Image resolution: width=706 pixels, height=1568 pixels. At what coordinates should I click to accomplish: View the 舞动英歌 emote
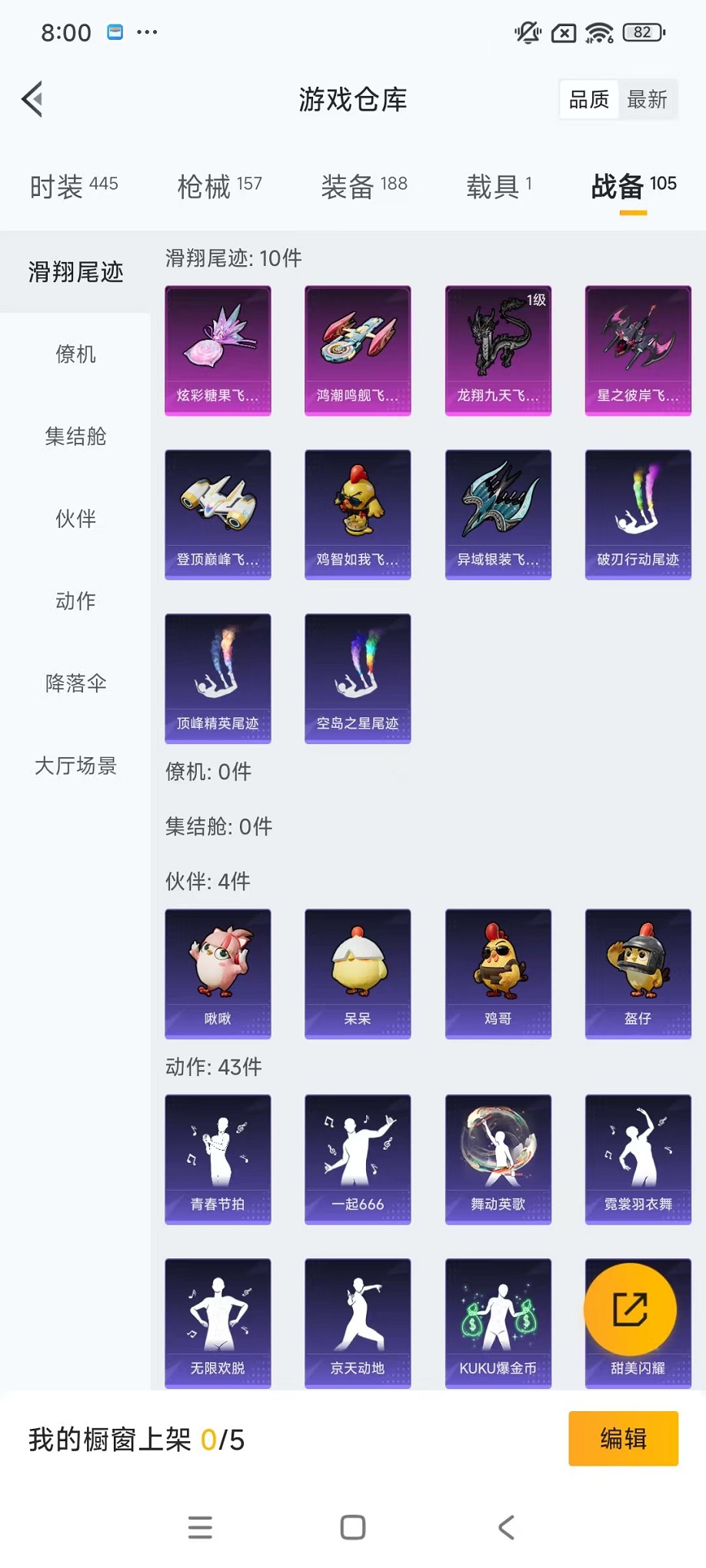click(498, 1159)
